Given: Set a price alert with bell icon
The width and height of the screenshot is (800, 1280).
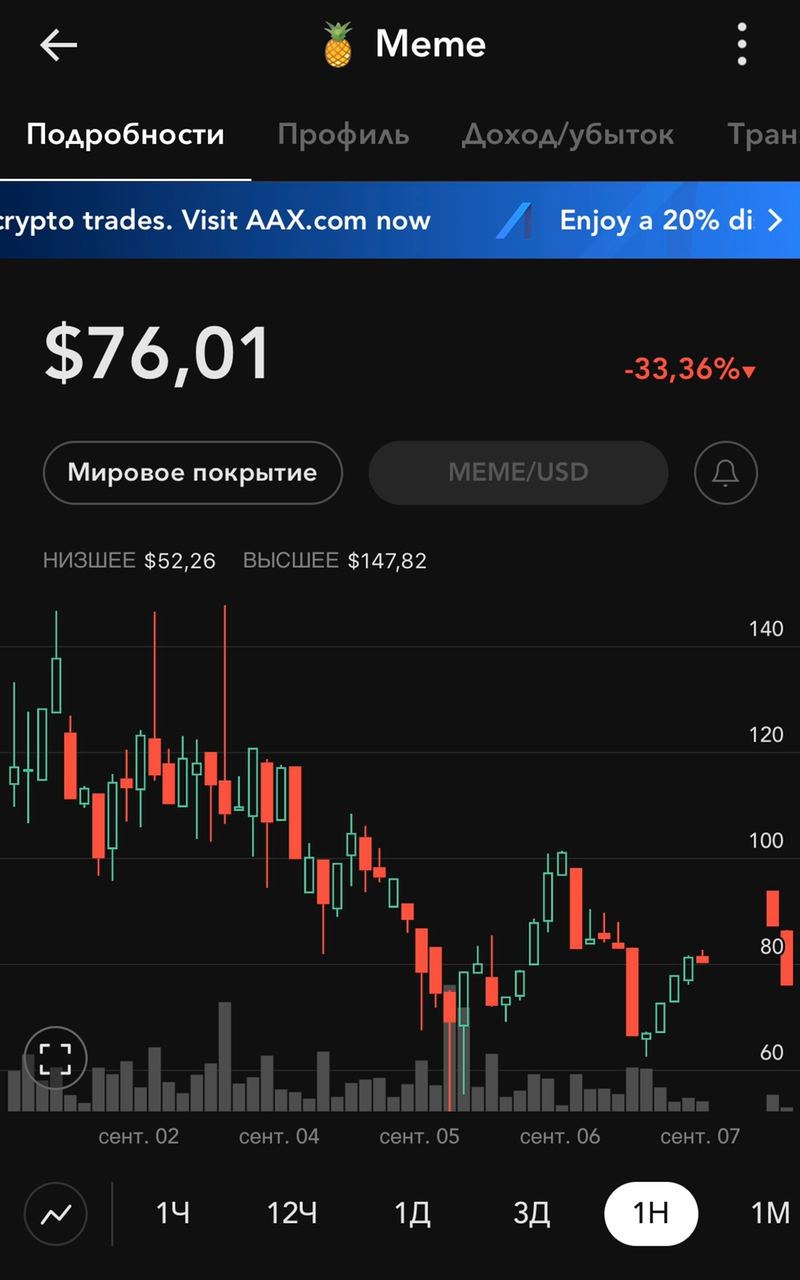Looking at the screenshot, I should (726, 473).
